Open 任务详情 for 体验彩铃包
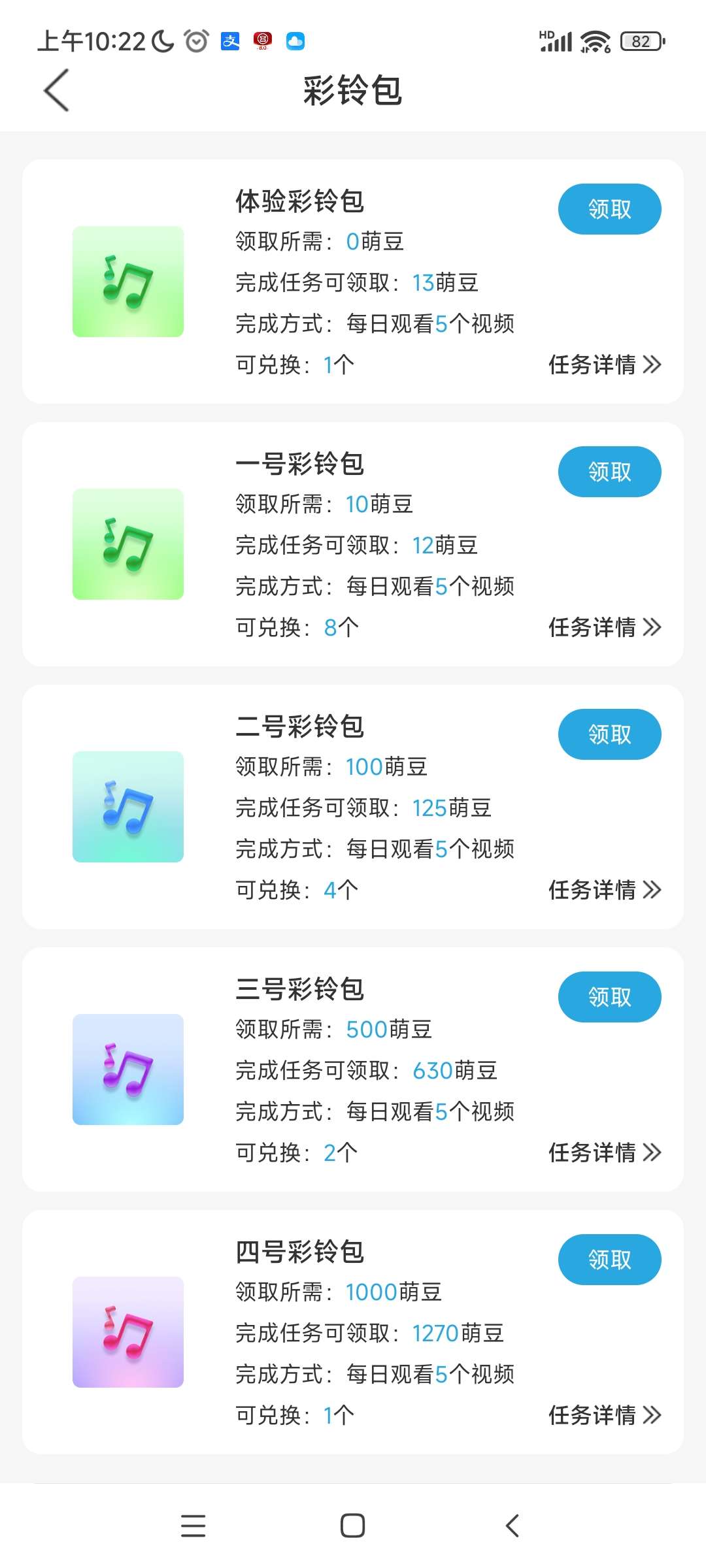 [605, 365]
